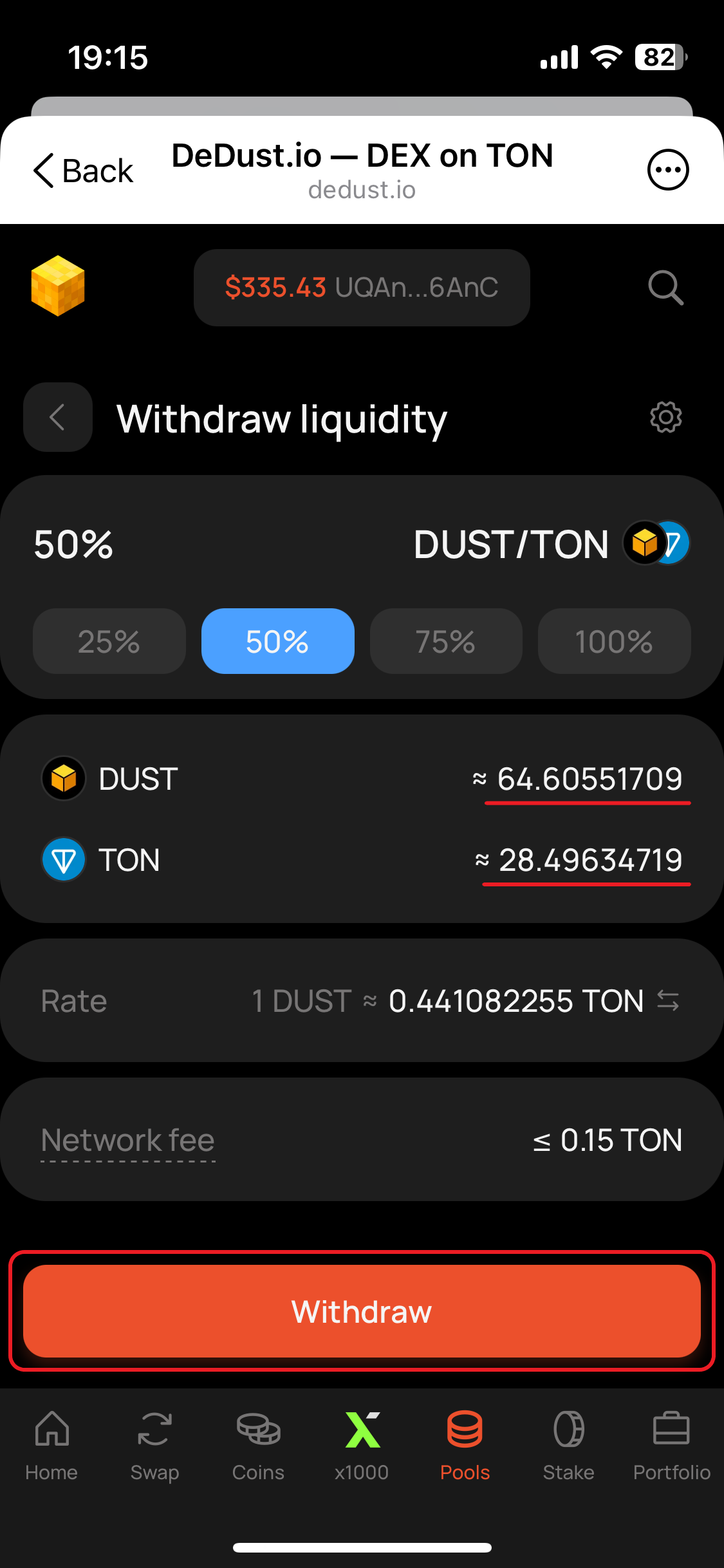Open the wallet UQAn...6AnC balance menu
The image size is (724, 1568).
click(362, 288)
